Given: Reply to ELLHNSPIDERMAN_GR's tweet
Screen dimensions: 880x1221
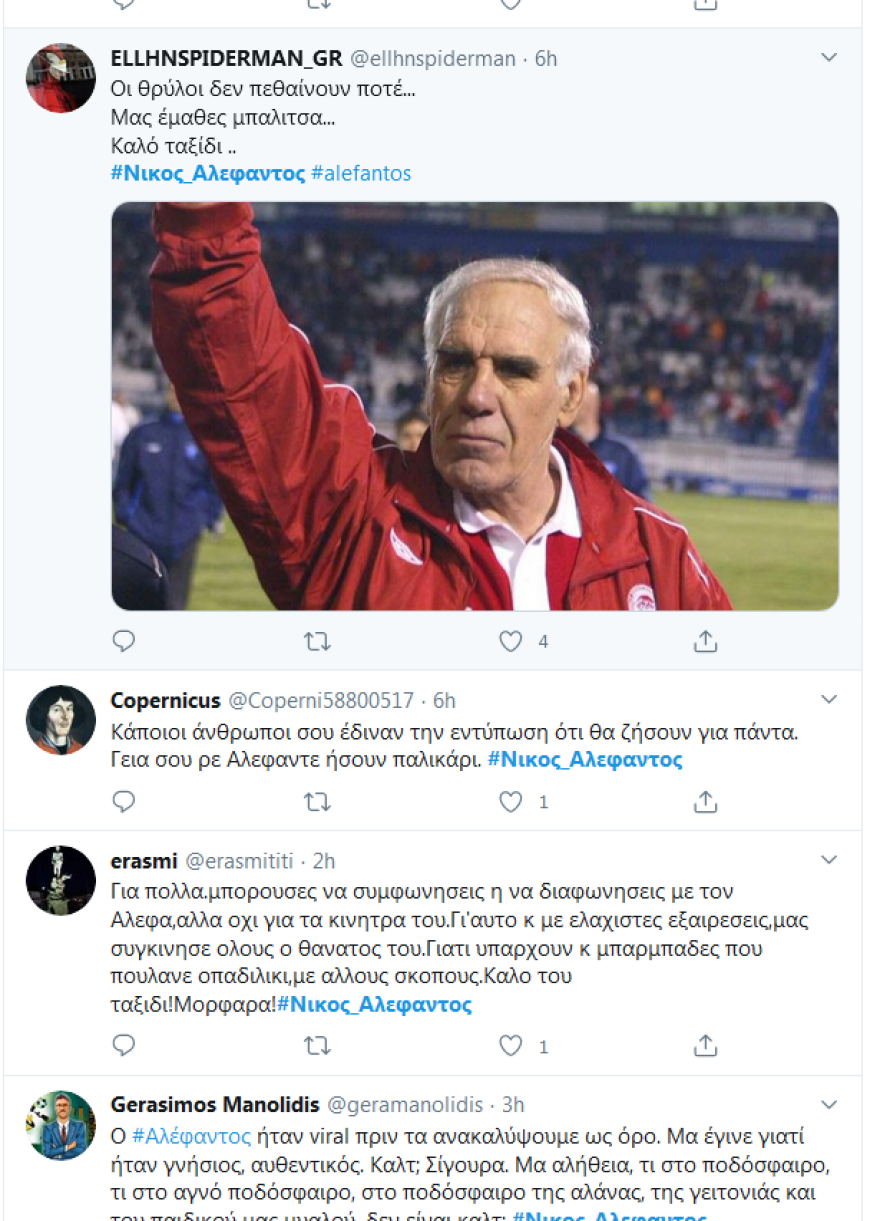Looking at the screenshot, I should [x=124, y=641].
